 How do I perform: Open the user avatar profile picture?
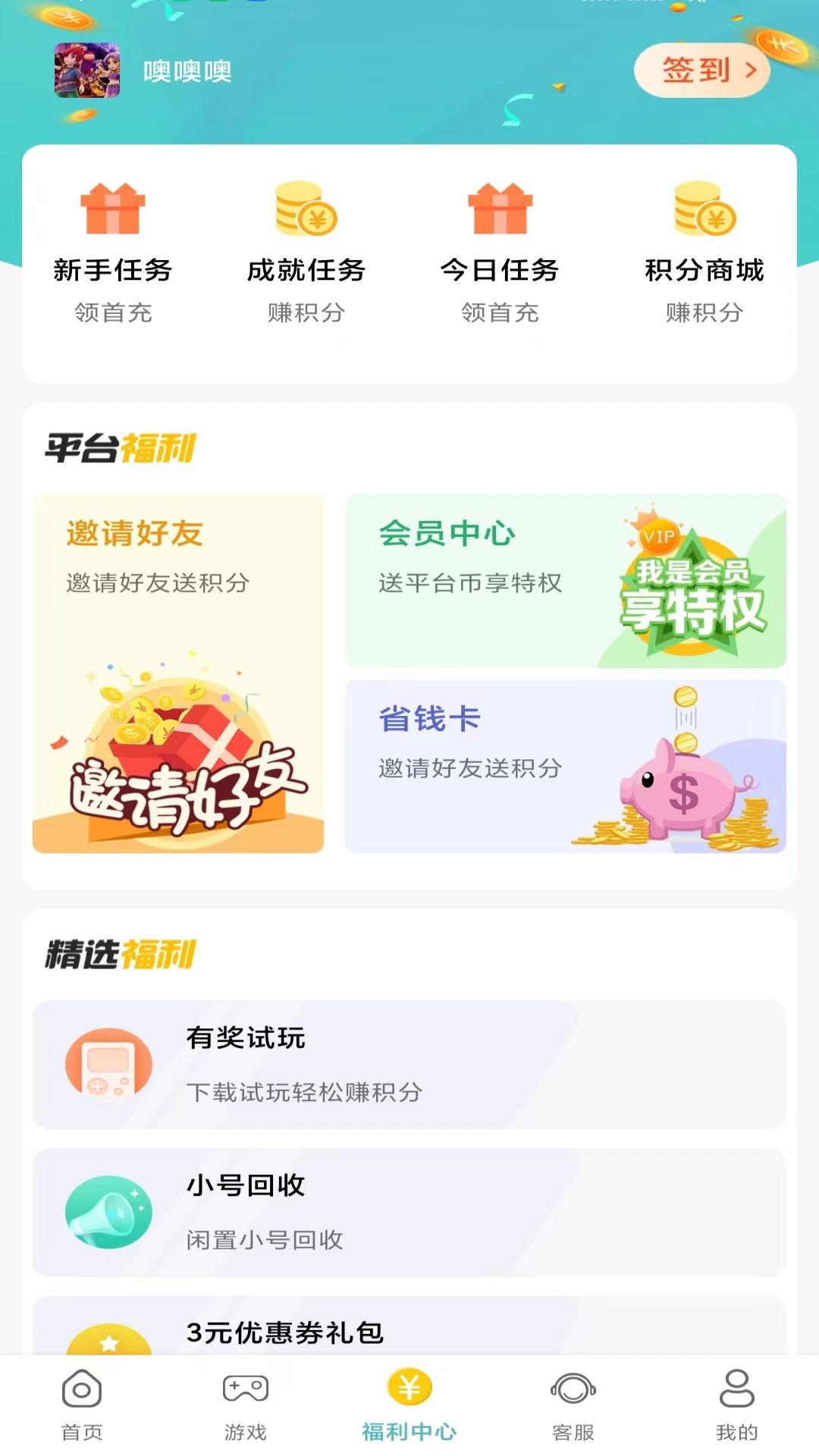click(x=87, y=71)
